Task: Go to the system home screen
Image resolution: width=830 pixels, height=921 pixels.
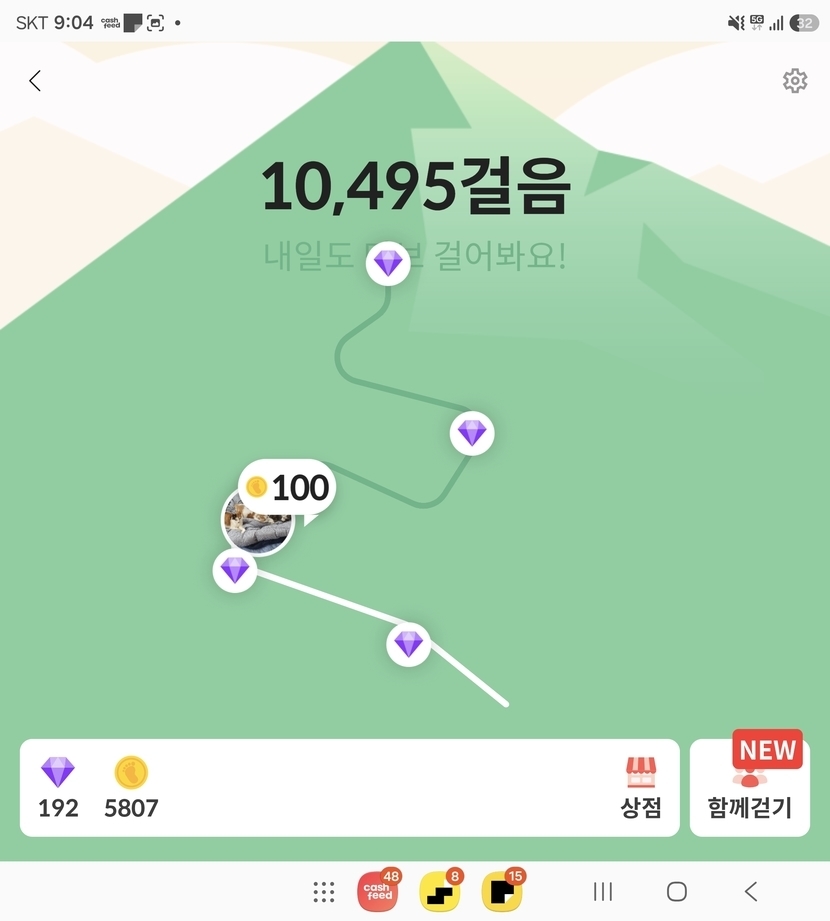Action: click(x=677, y=892)
